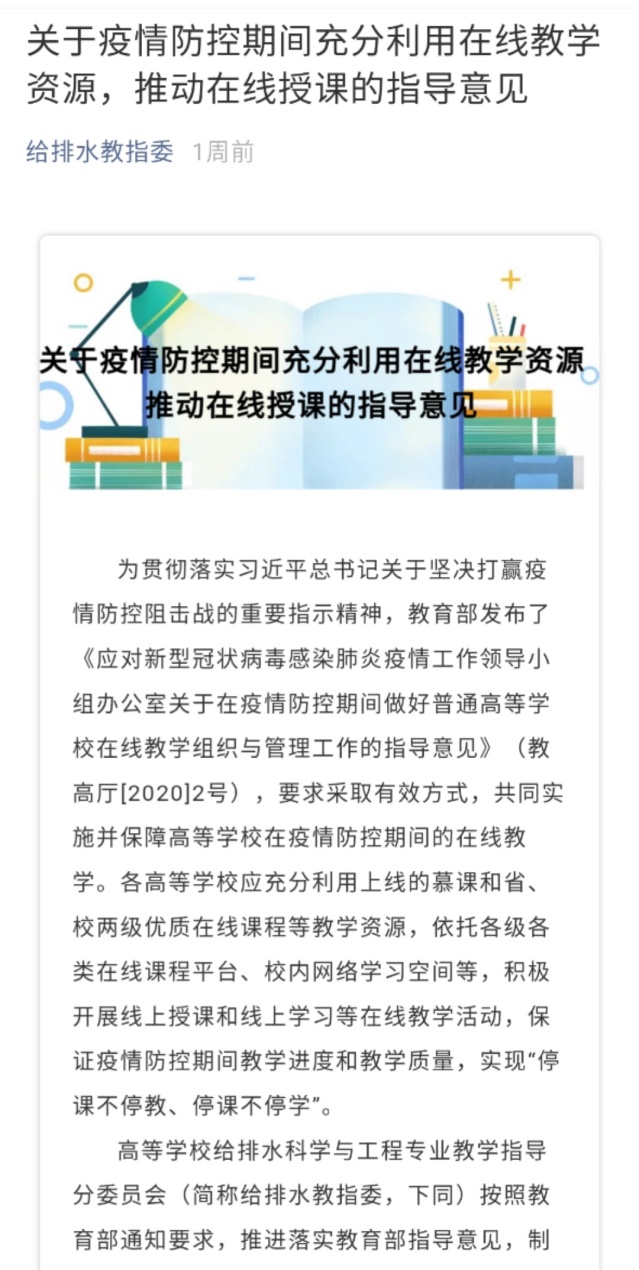Open the 给排水教指委 account page
639x1270 pixels.
click(x=100, y=152)
